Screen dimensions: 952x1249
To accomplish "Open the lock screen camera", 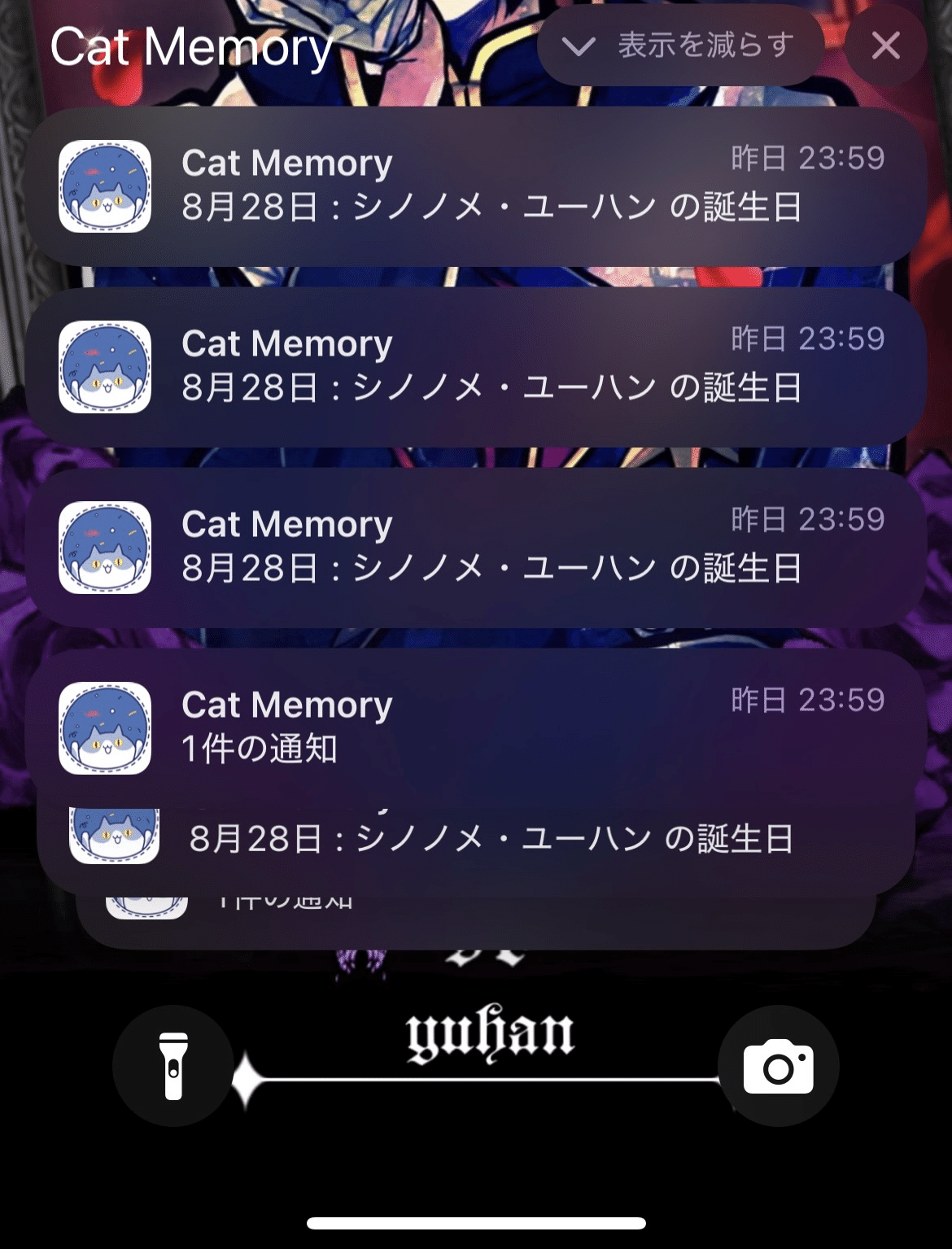I will [778, 1065].
